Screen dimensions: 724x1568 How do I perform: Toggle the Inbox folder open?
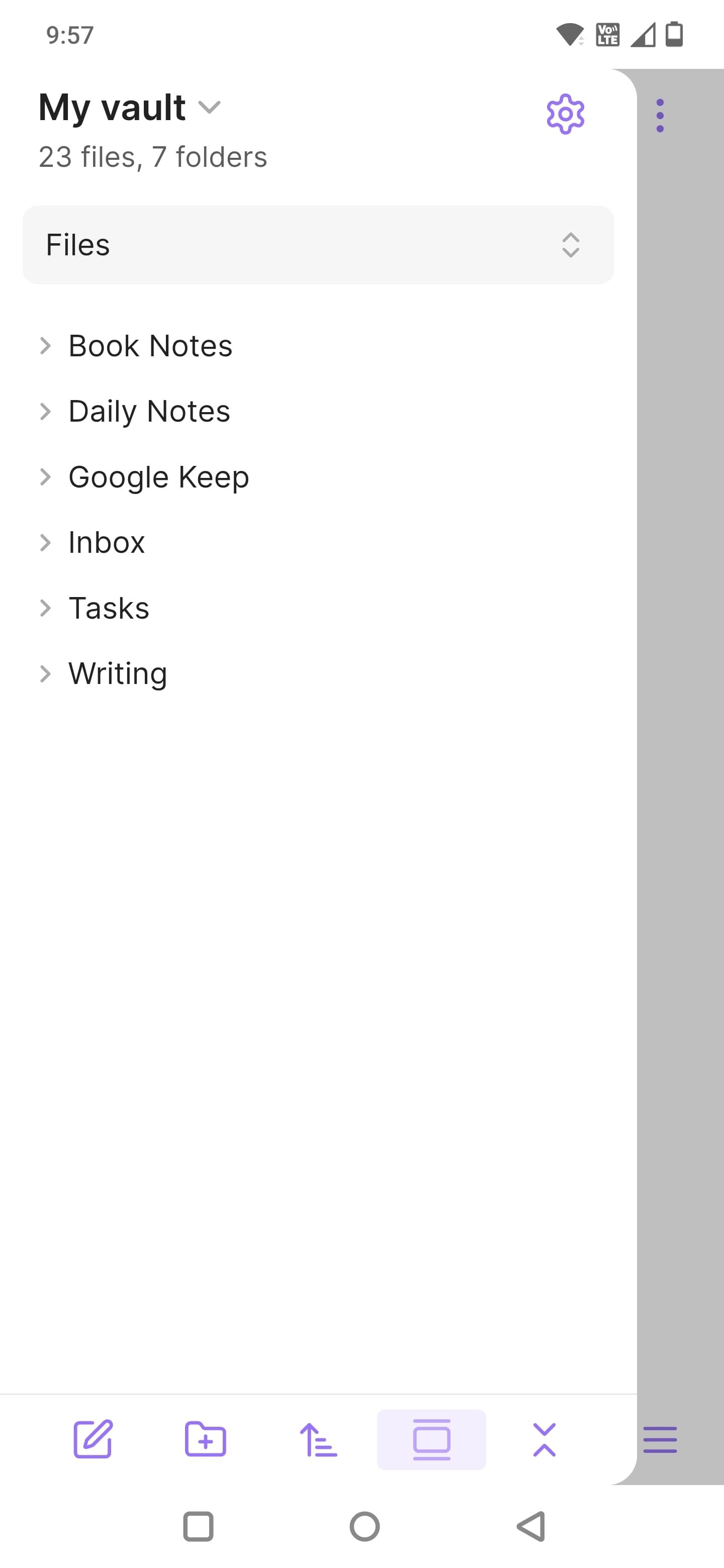pos(46,542)
